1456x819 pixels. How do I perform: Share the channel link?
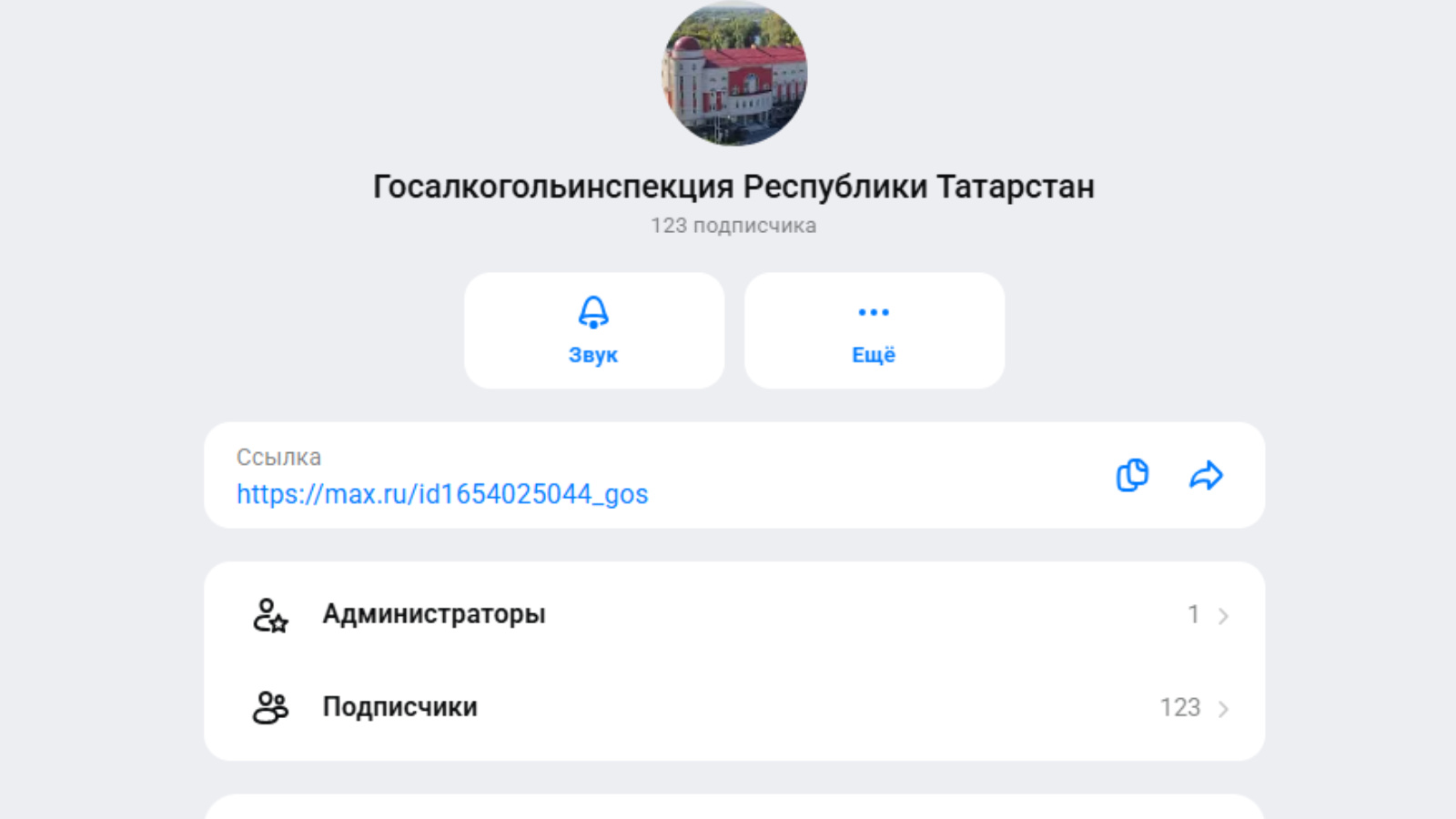click(x=1206, y=475)
